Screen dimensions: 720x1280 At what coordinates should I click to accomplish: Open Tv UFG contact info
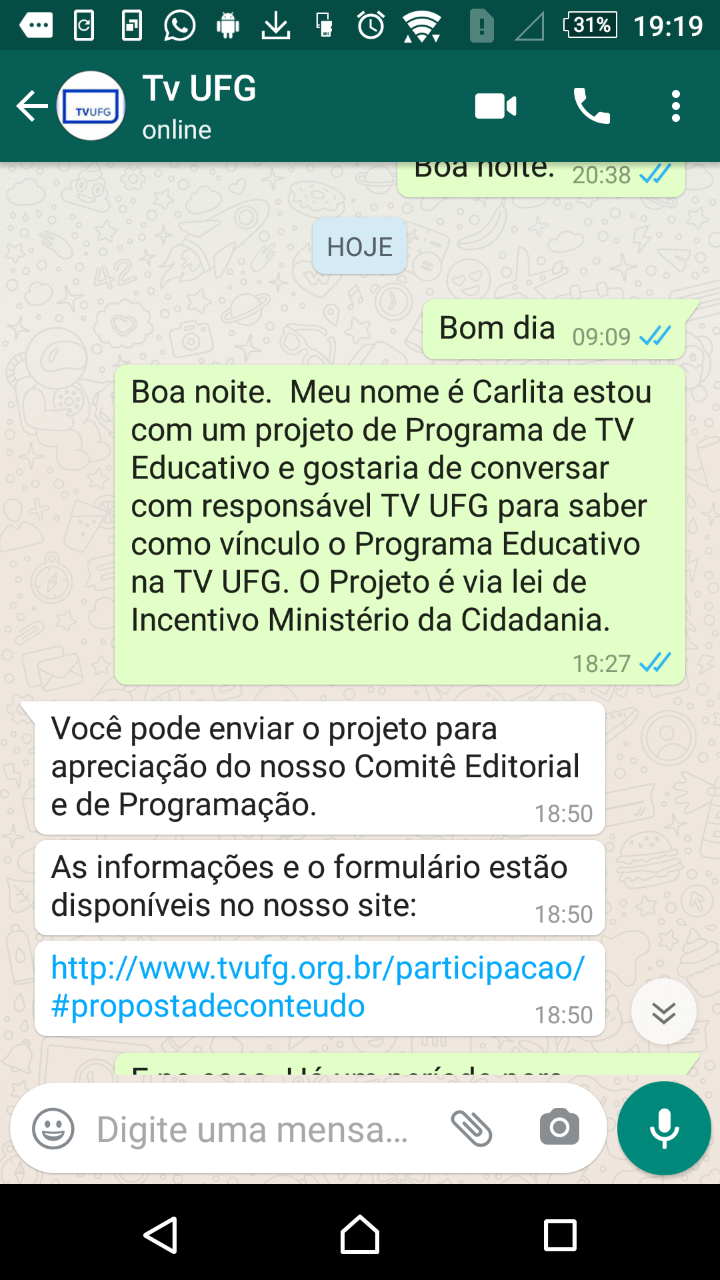pos(199,106)
